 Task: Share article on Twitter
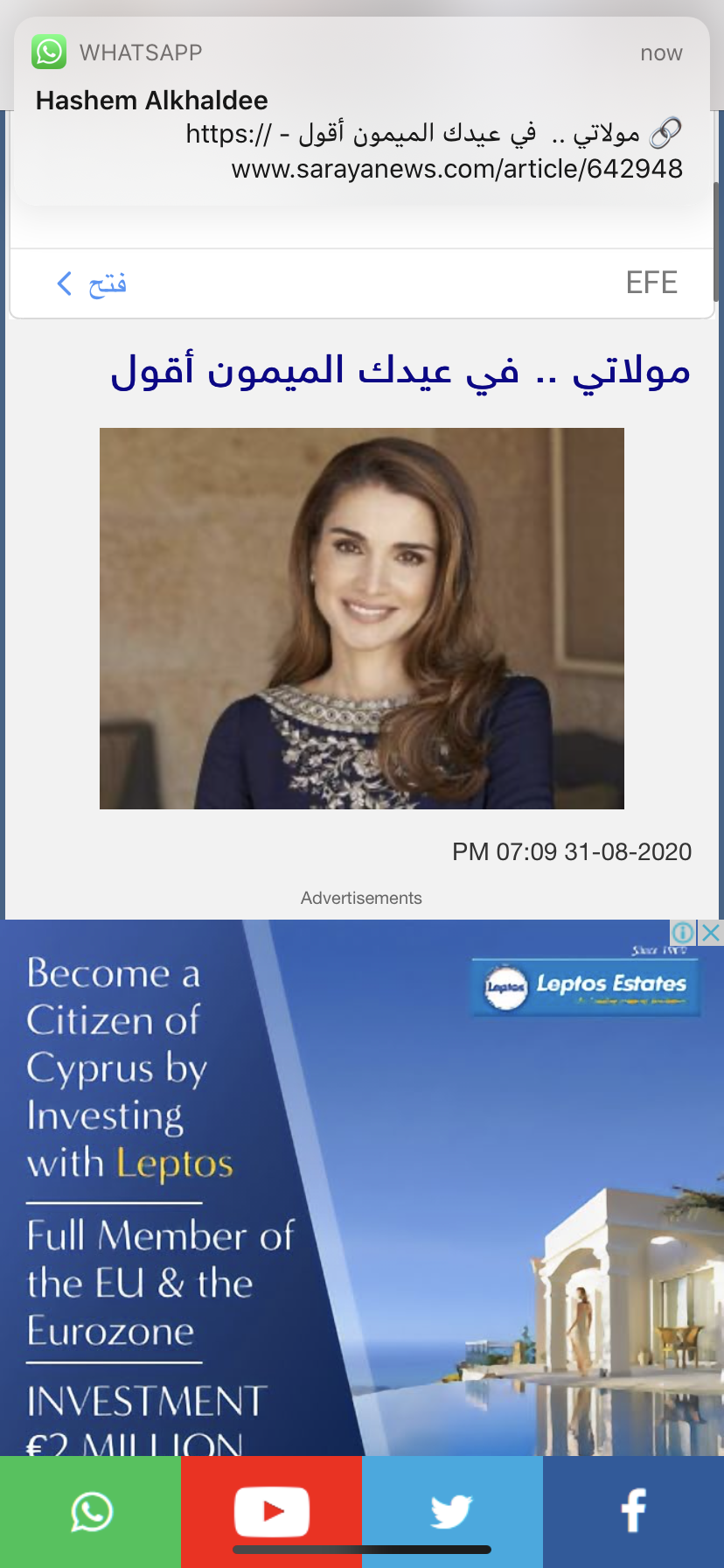click(x=452, y=1511)
